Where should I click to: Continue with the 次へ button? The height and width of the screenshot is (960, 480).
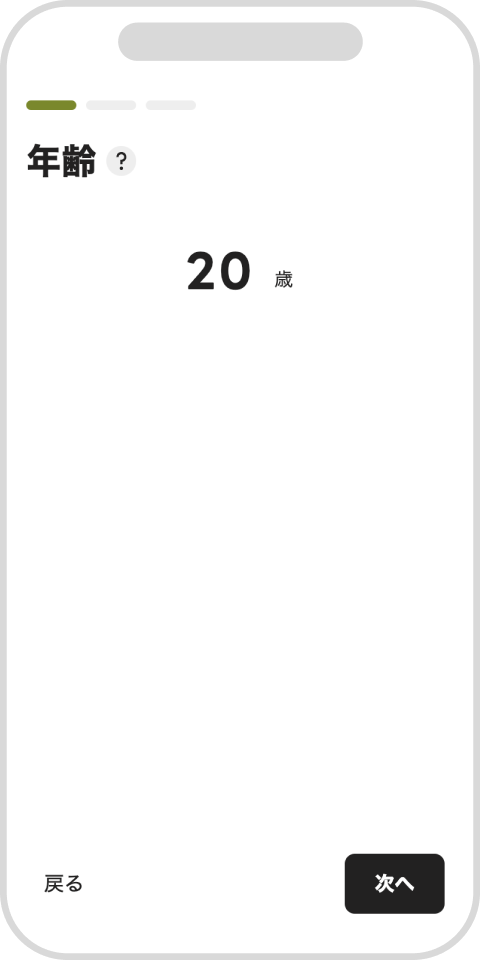coord(394,883)
